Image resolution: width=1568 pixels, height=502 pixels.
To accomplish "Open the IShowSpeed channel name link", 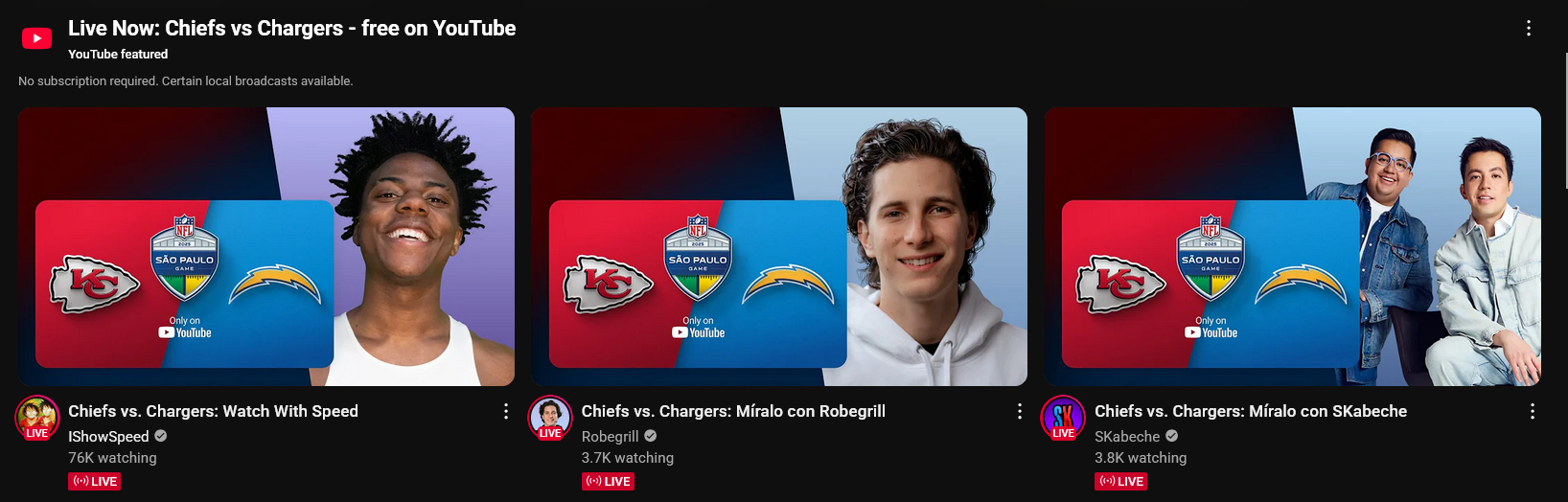I will click(x=108, y=436).
